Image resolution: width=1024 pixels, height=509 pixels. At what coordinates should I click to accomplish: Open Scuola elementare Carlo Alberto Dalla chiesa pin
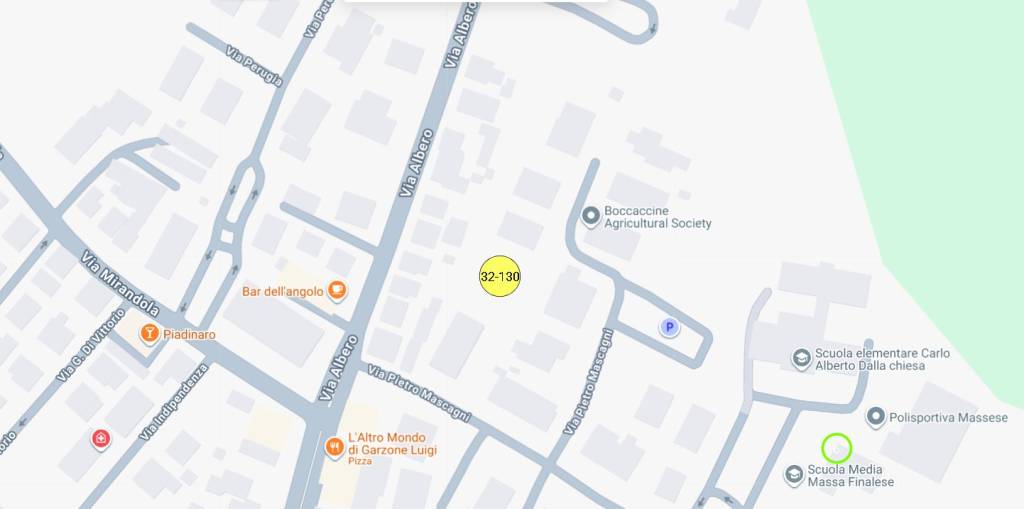click(x=801, y=359)
